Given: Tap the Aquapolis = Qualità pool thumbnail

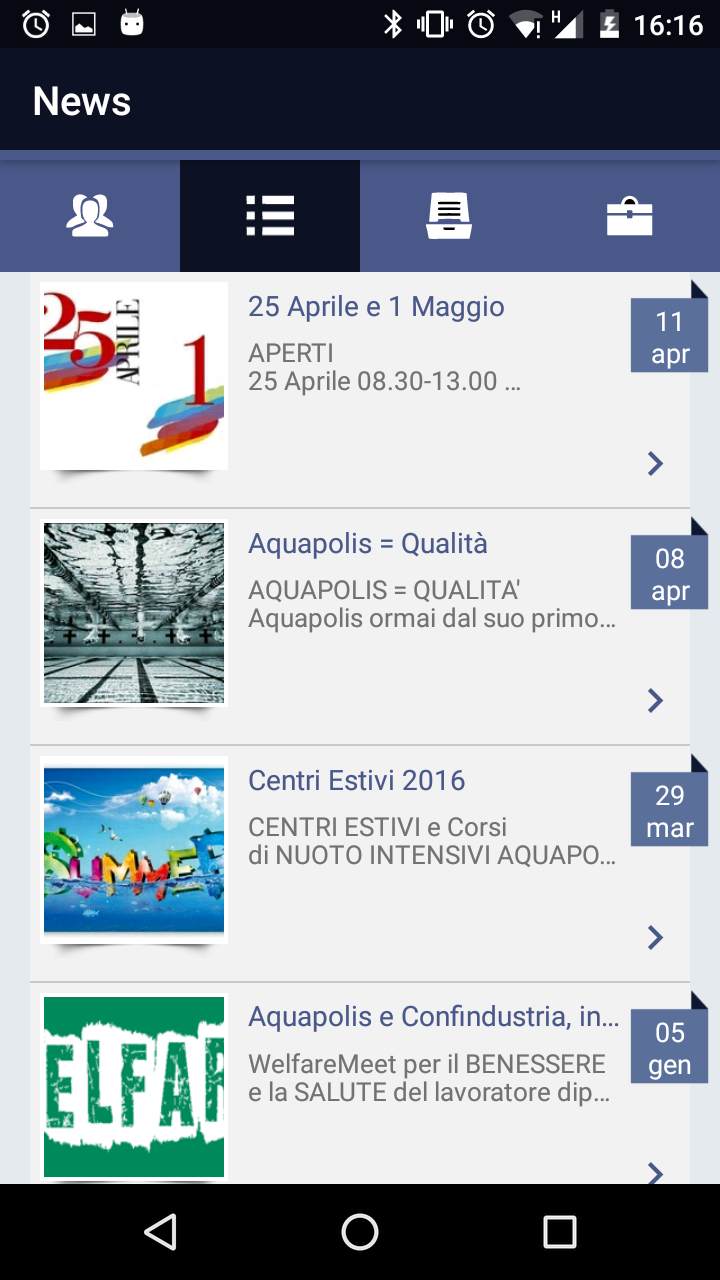Looking at the screenshot, I should 134,613.
